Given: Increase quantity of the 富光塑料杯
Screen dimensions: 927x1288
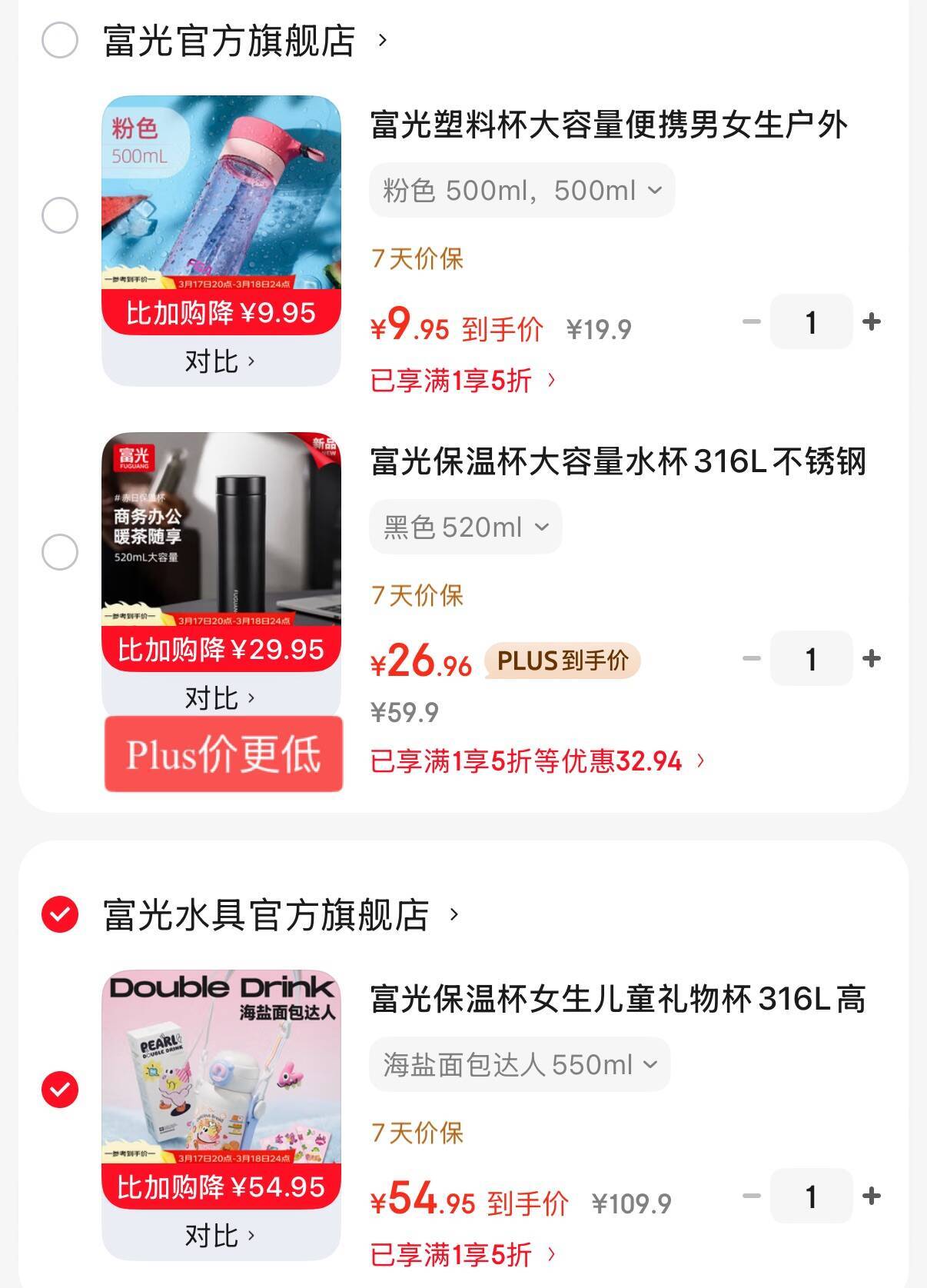Looking at the screenshot, I should coord(871,321).
